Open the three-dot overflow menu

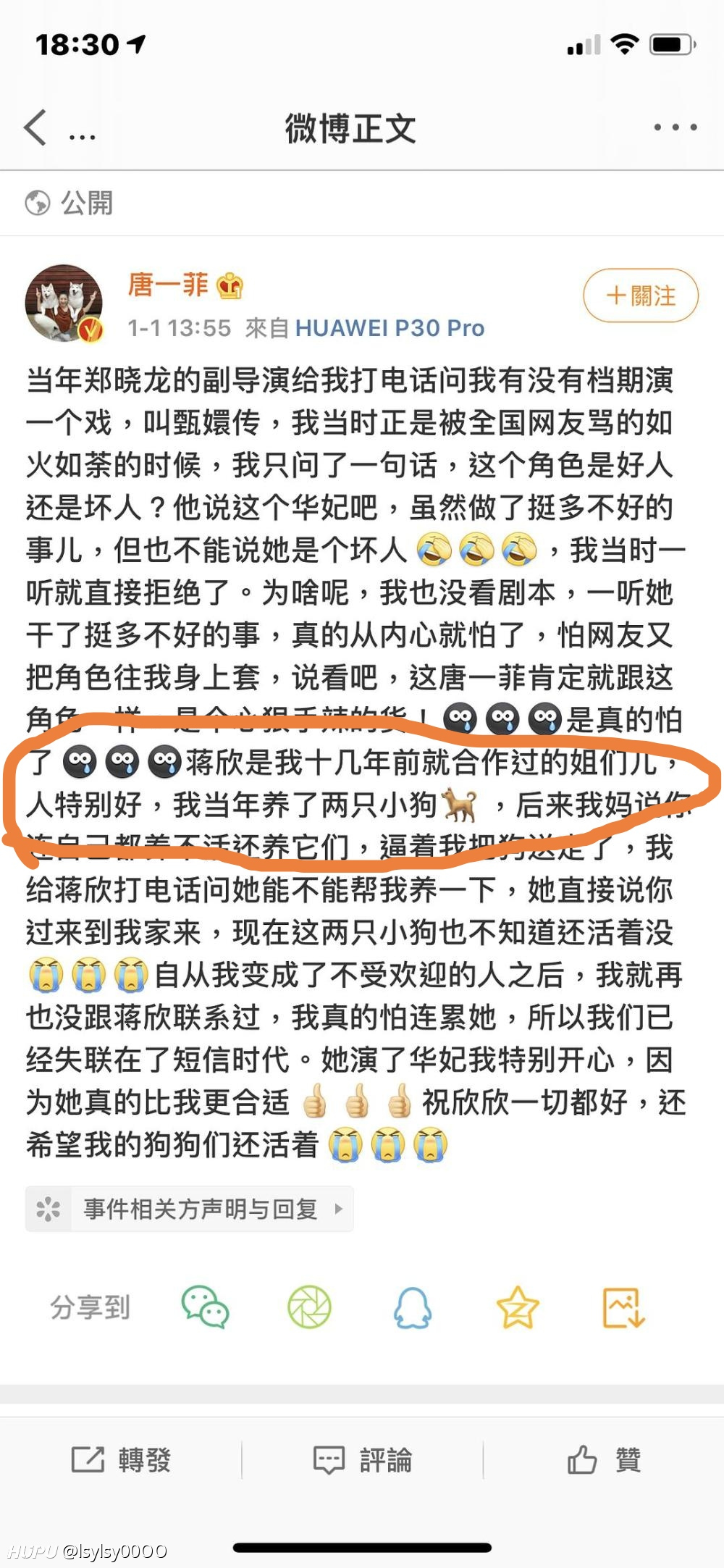(x=675, y=127)
